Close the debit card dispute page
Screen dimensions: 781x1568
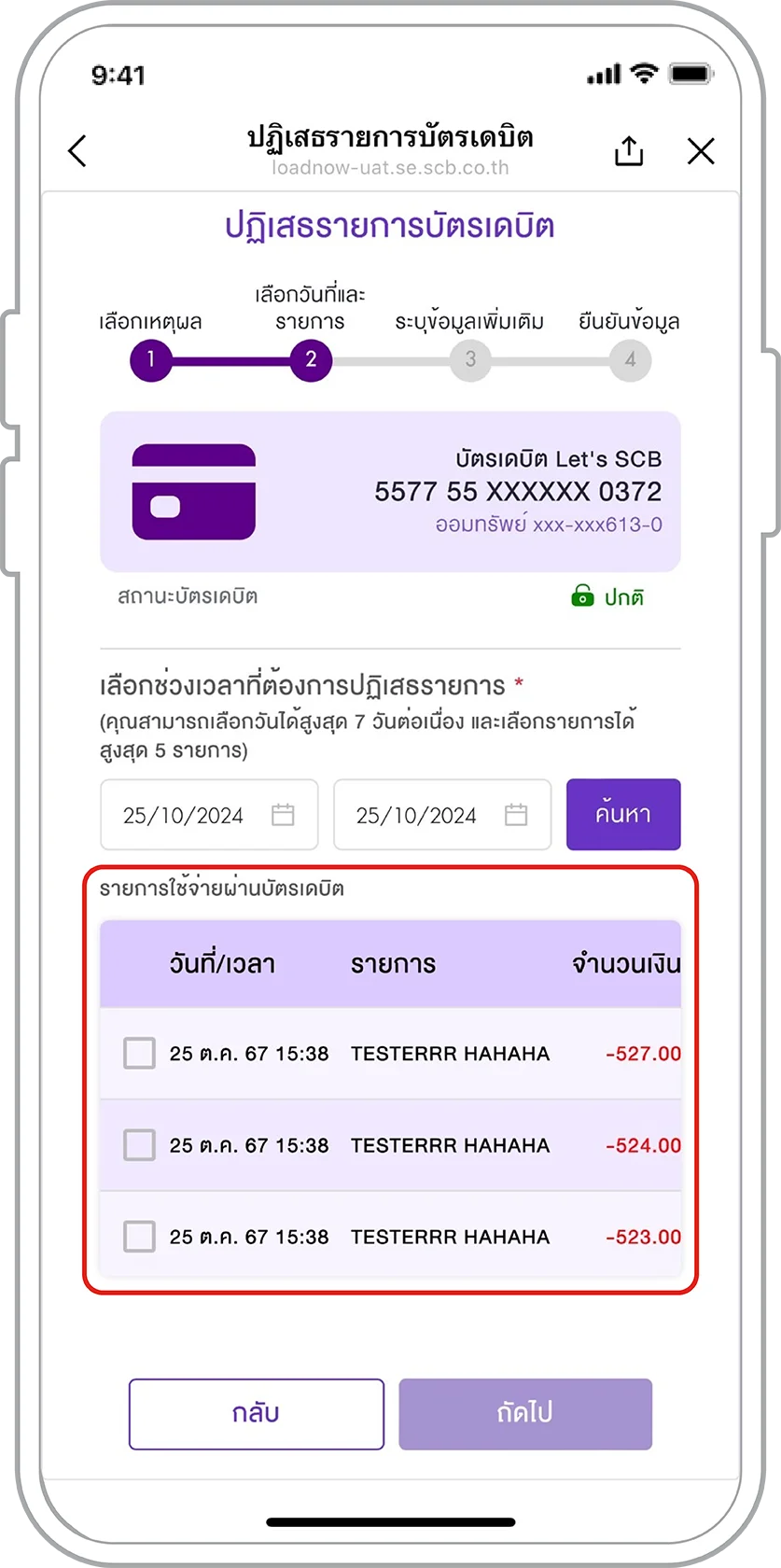701,150
